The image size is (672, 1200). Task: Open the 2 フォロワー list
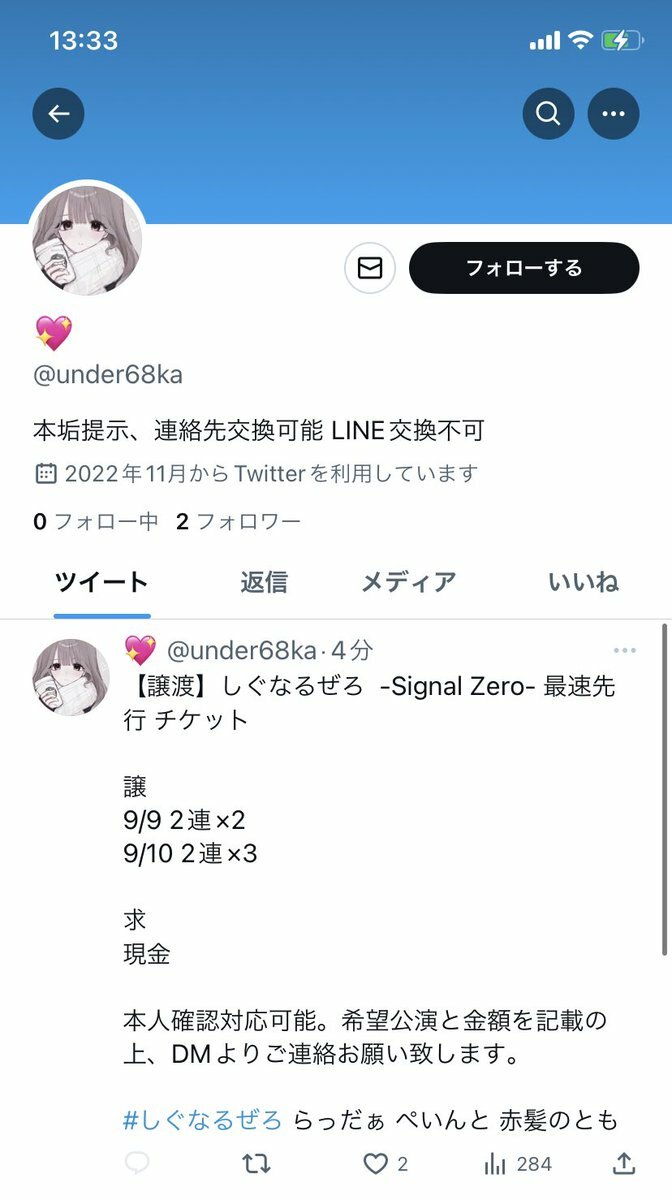(238, 521)
